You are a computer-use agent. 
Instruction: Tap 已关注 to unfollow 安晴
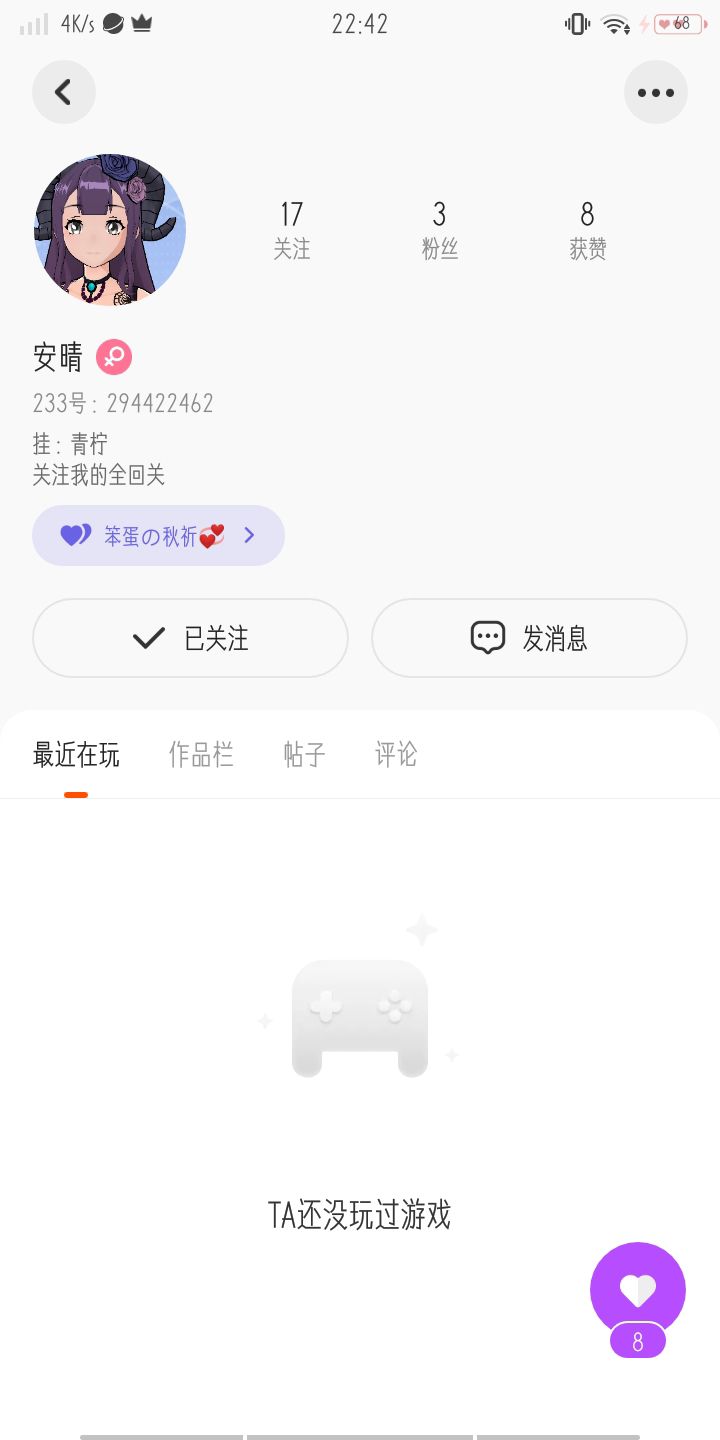click(190, 638)
